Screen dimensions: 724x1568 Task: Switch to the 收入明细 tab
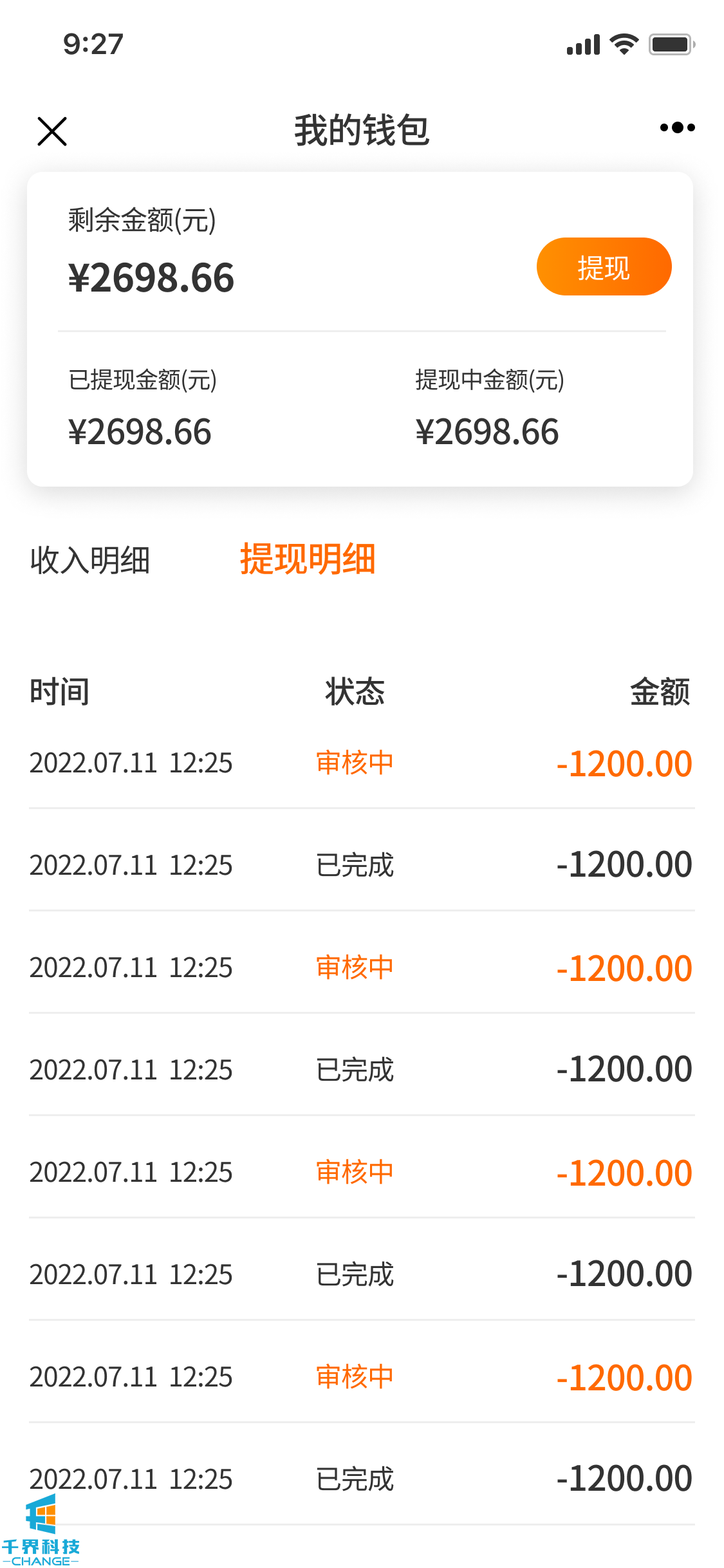click(90, 560)
